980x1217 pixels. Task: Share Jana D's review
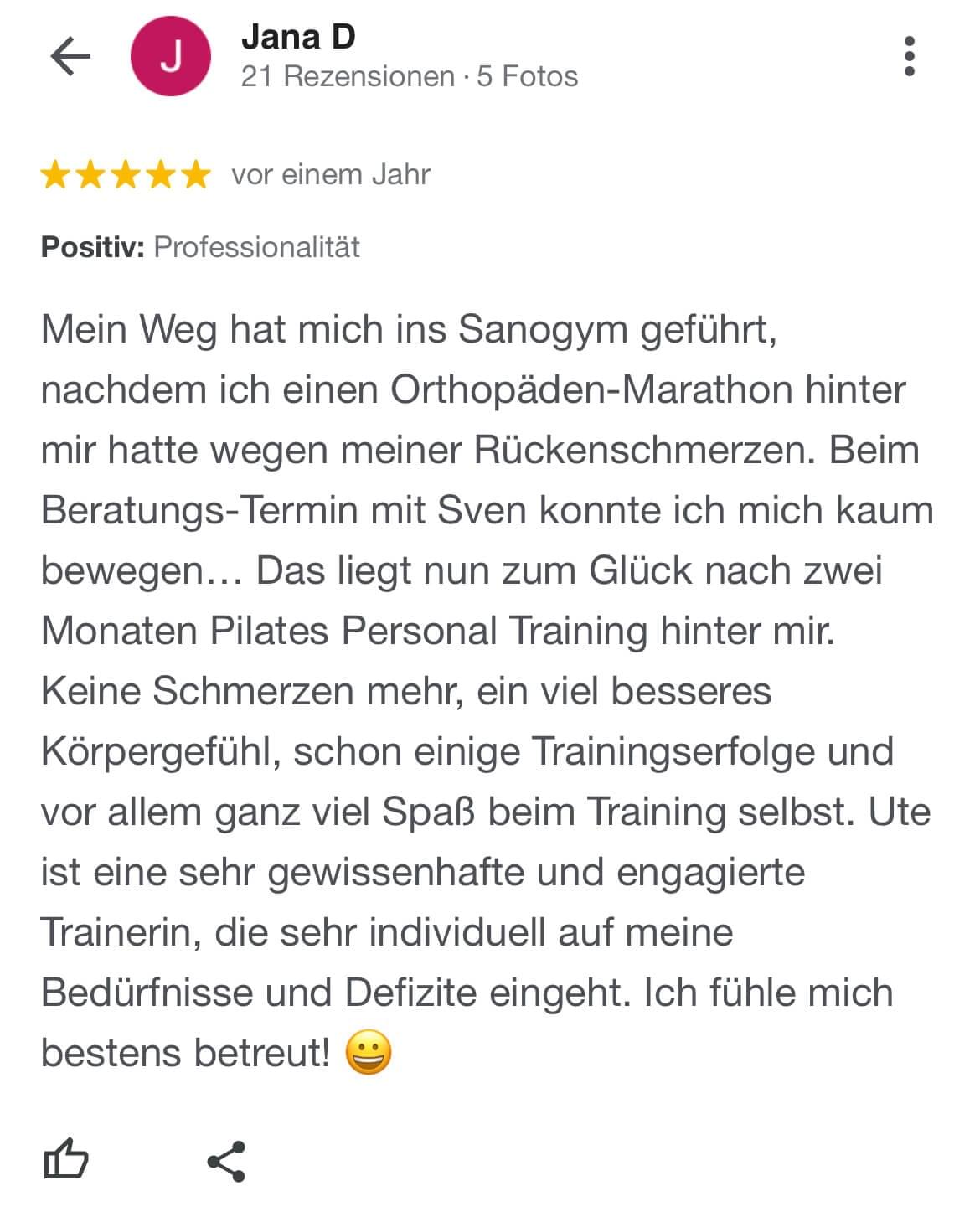226,1161
